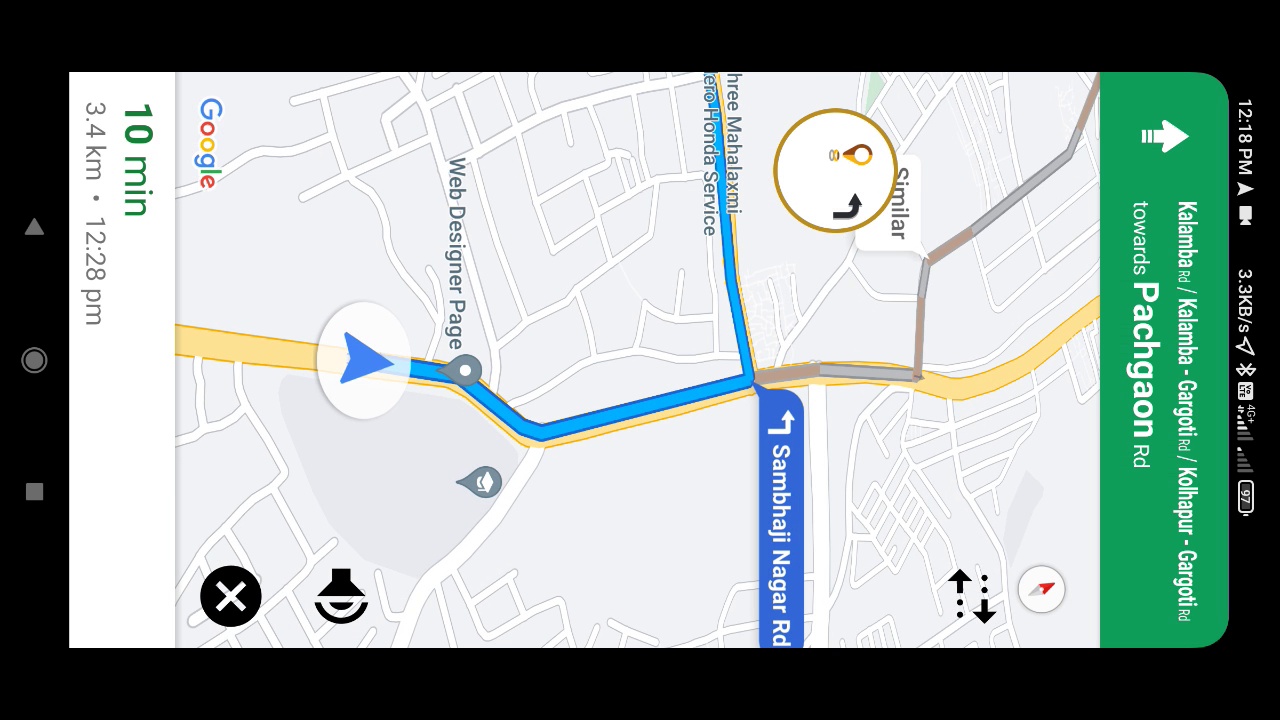Close navigation with the X button

[x=231, y=597]
